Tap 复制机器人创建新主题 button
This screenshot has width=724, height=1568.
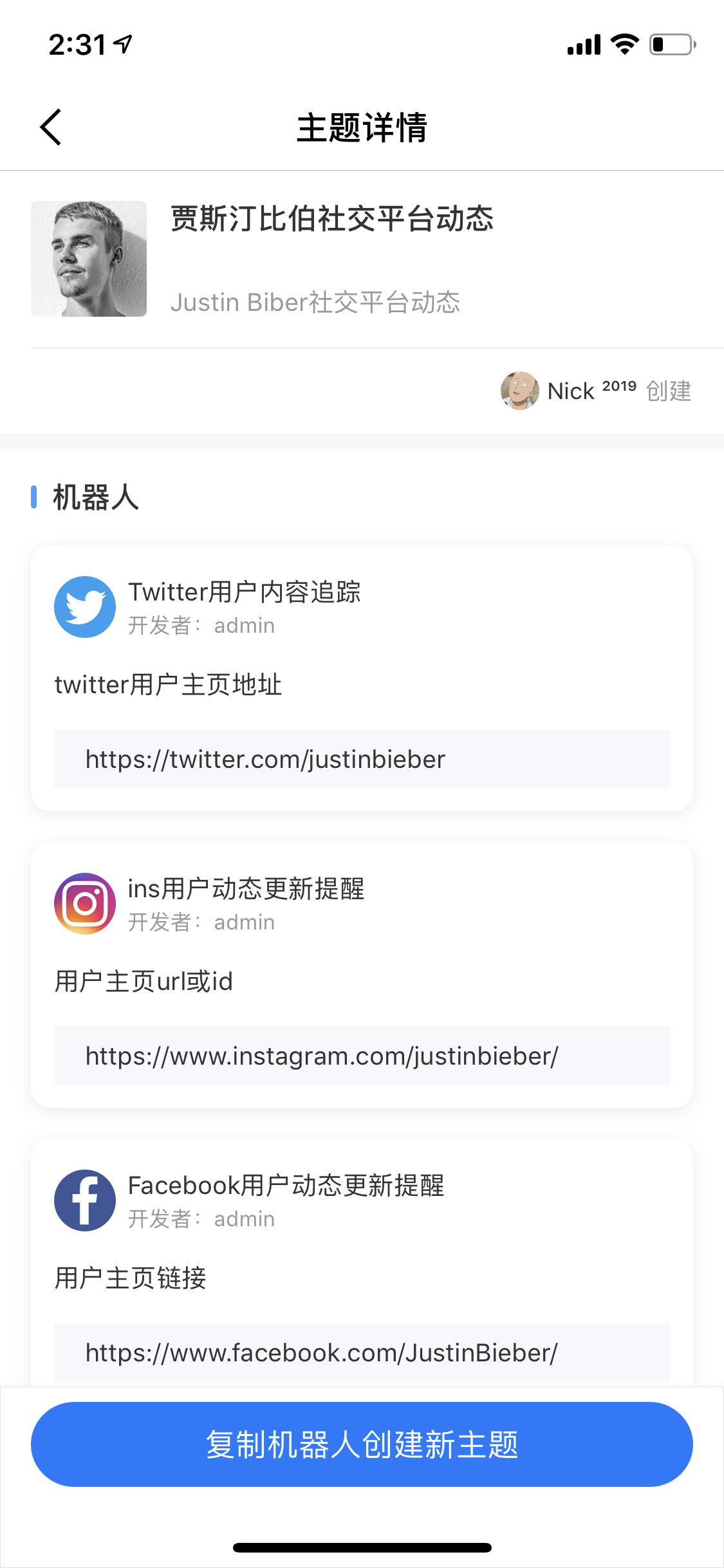(362, 1444)
